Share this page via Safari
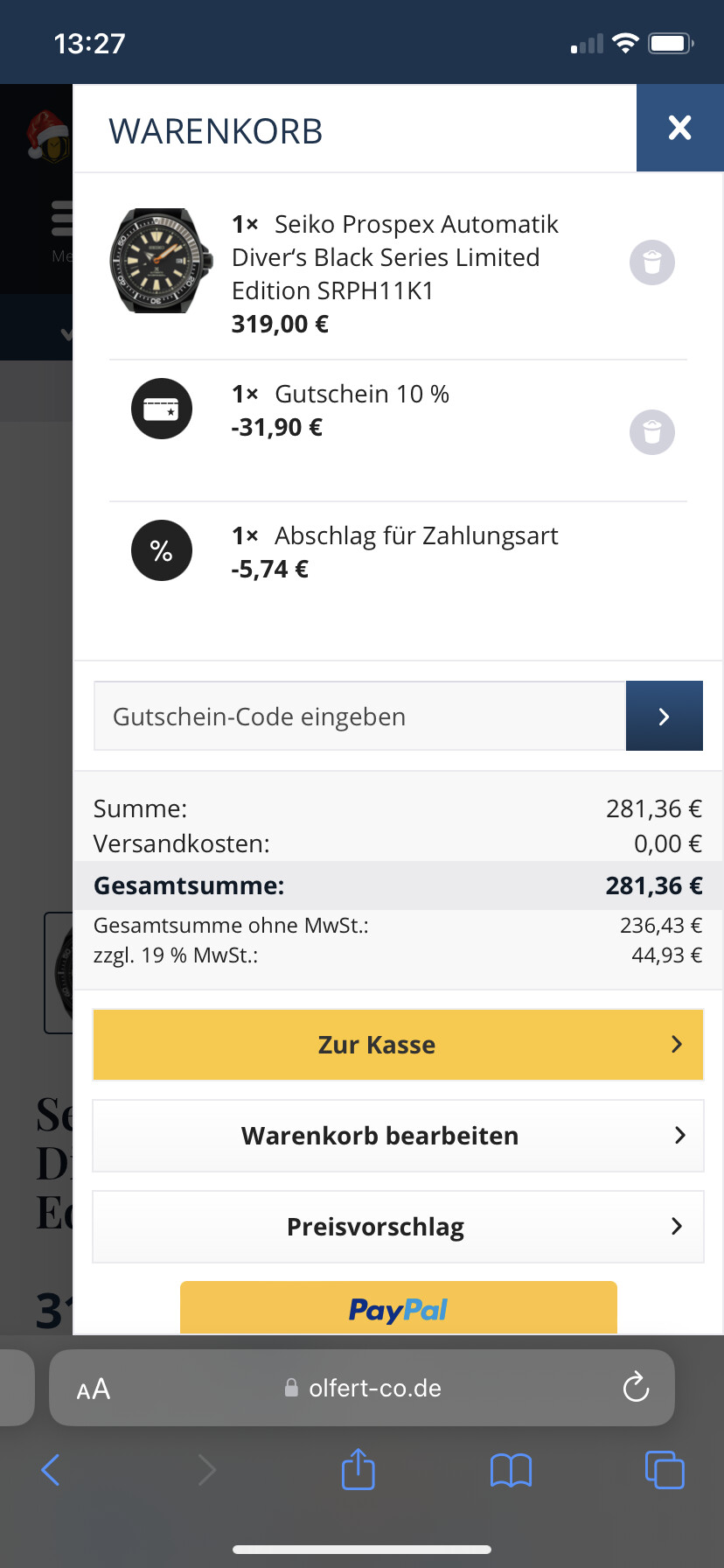Image resolution: width=724 pixels, height=1568 pixels. point(359,1468)
